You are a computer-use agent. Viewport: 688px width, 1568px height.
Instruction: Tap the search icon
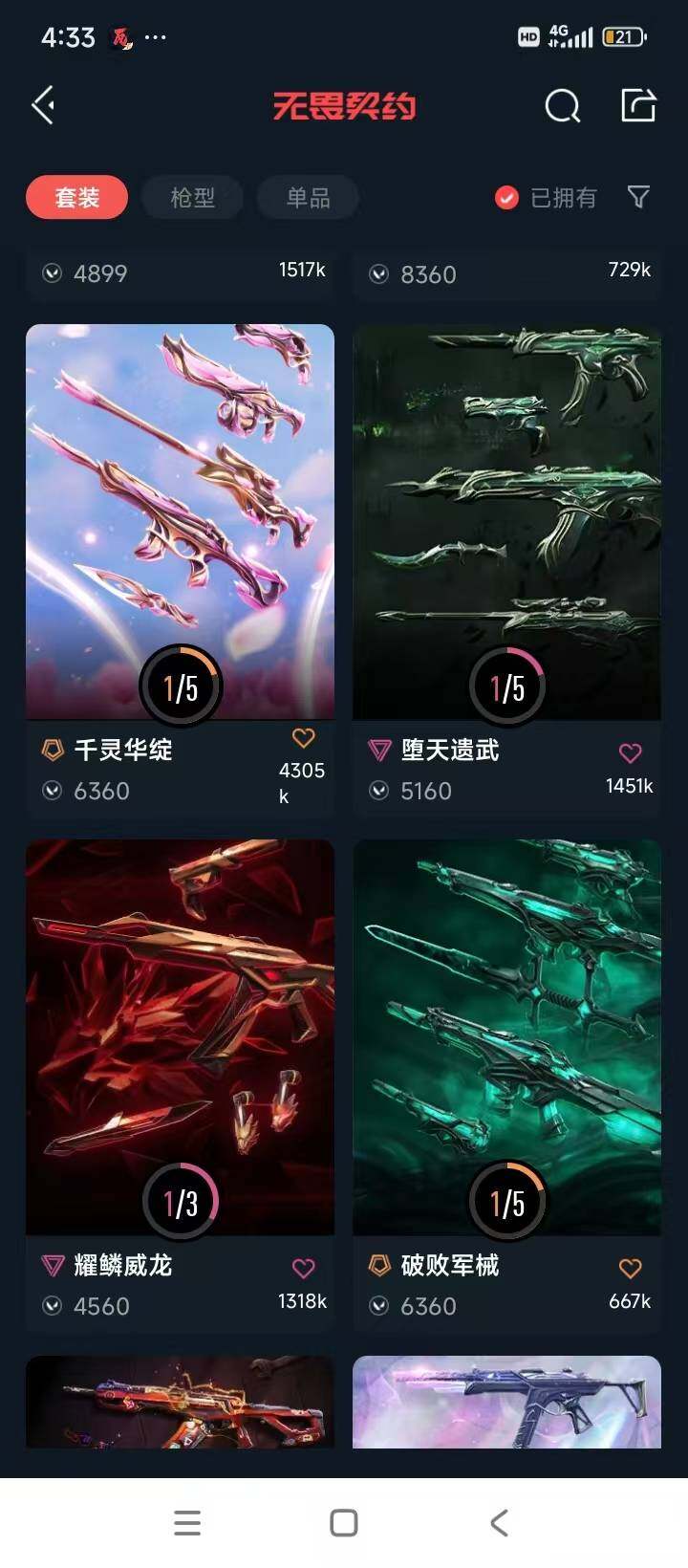click(563, 106)
